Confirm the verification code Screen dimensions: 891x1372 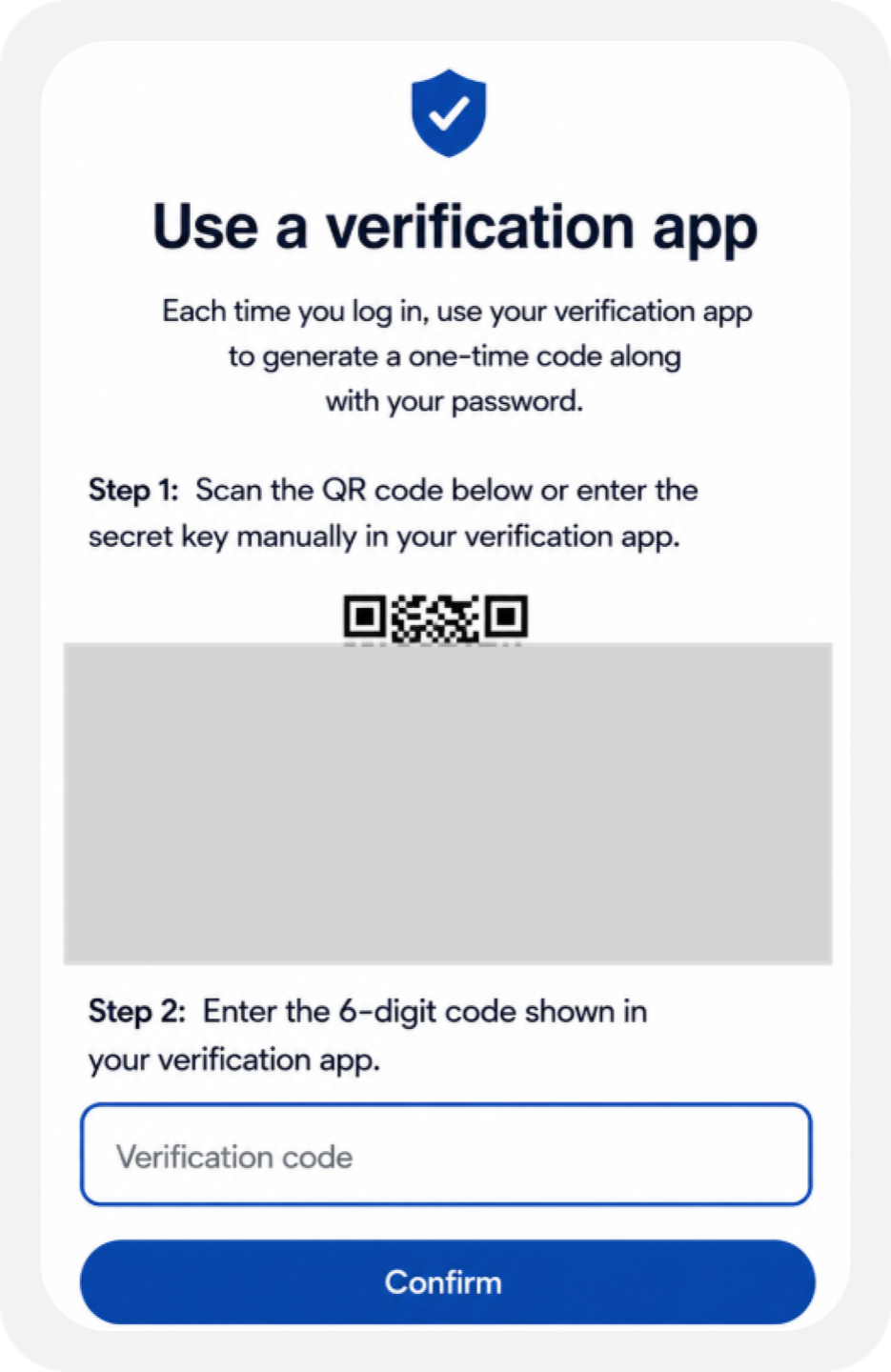click(x=447, y=1282)
